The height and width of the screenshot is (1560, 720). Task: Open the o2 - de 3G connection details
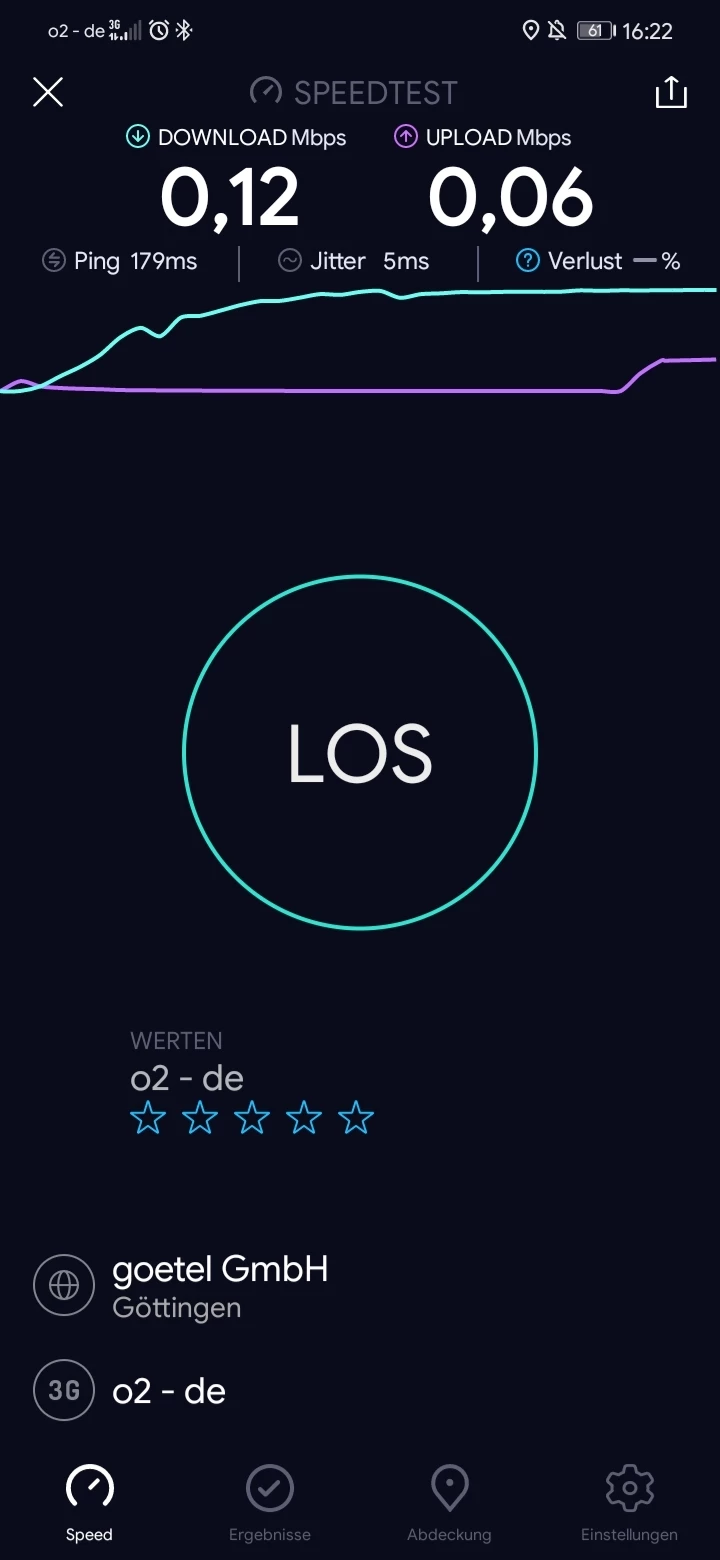(x=168, y=1391)
